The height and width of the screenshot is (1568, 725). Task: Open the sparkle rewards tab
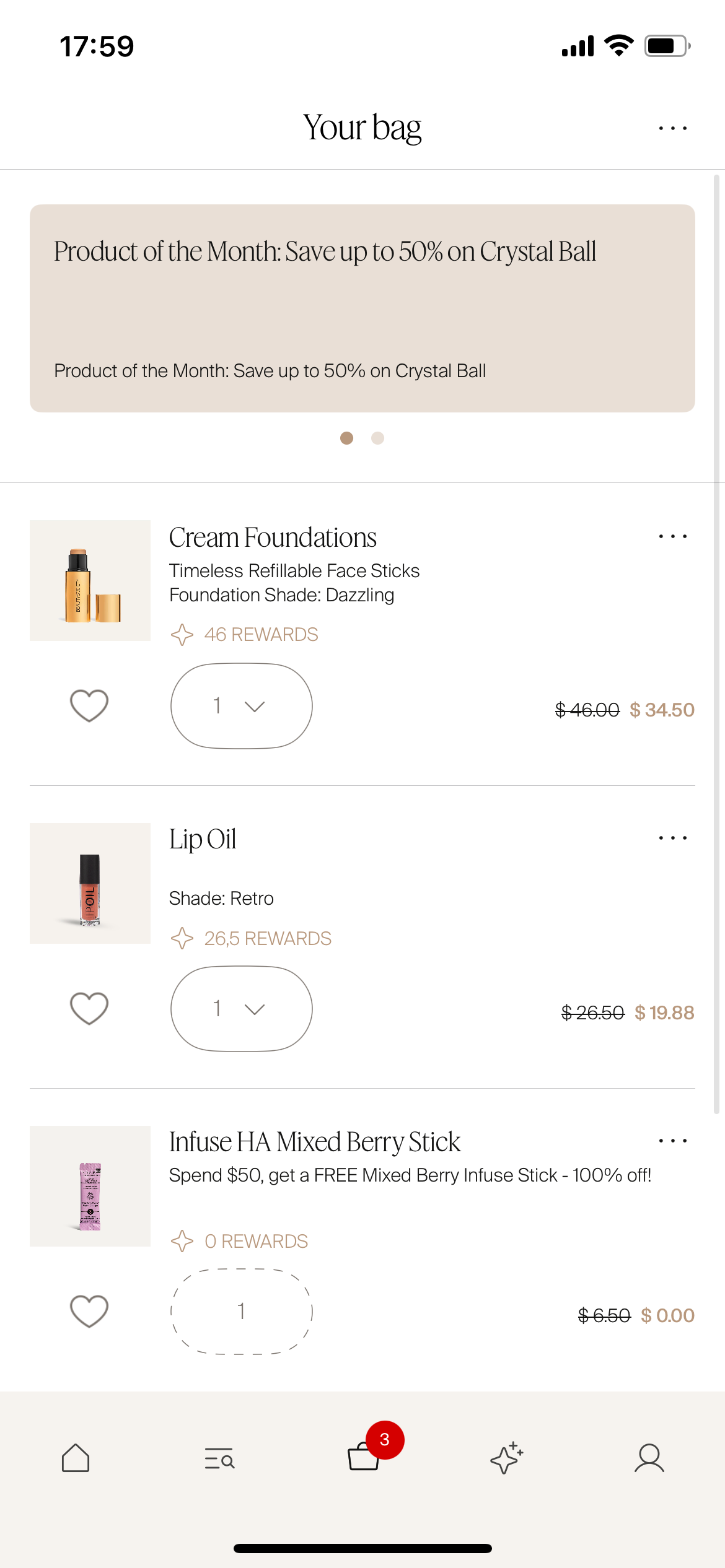pos(506,1458)
